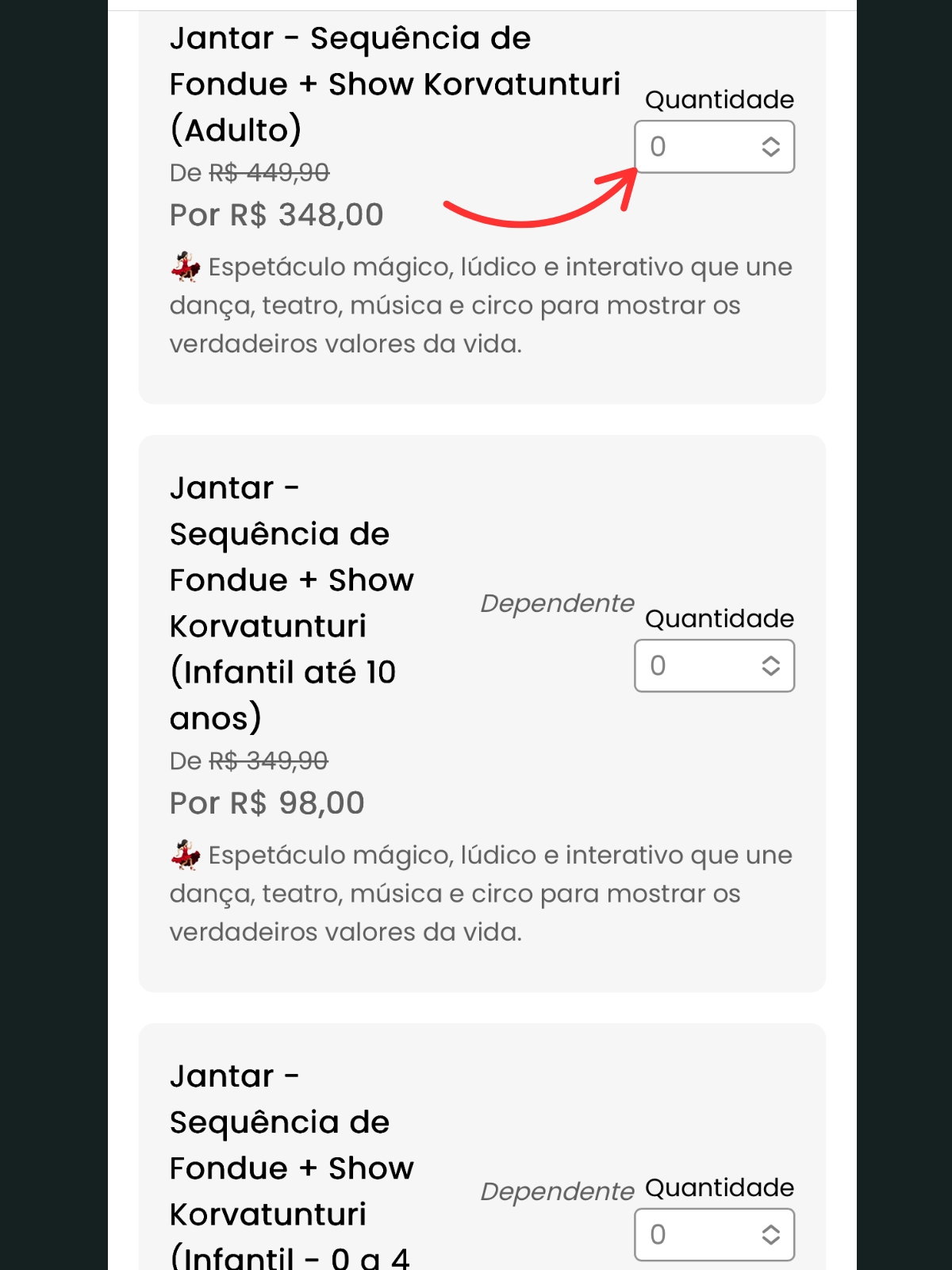Viewport: 952px width, 1270px height.
Task: Decrease quantity for the Adulto fondue dinner
Action: pos(771,153)
